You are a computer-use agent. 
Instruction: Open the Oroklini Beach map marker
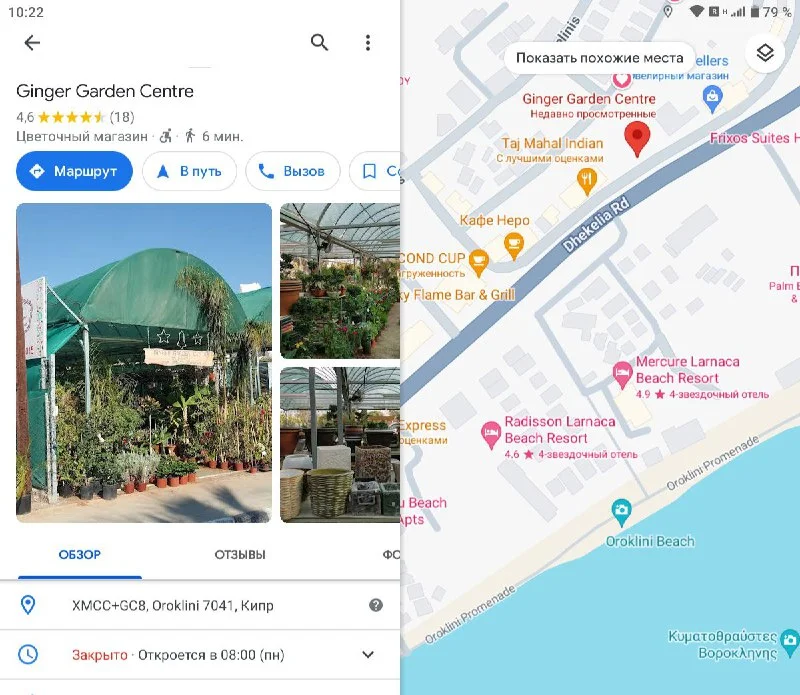pyautogui.click(x=621, y=513)
